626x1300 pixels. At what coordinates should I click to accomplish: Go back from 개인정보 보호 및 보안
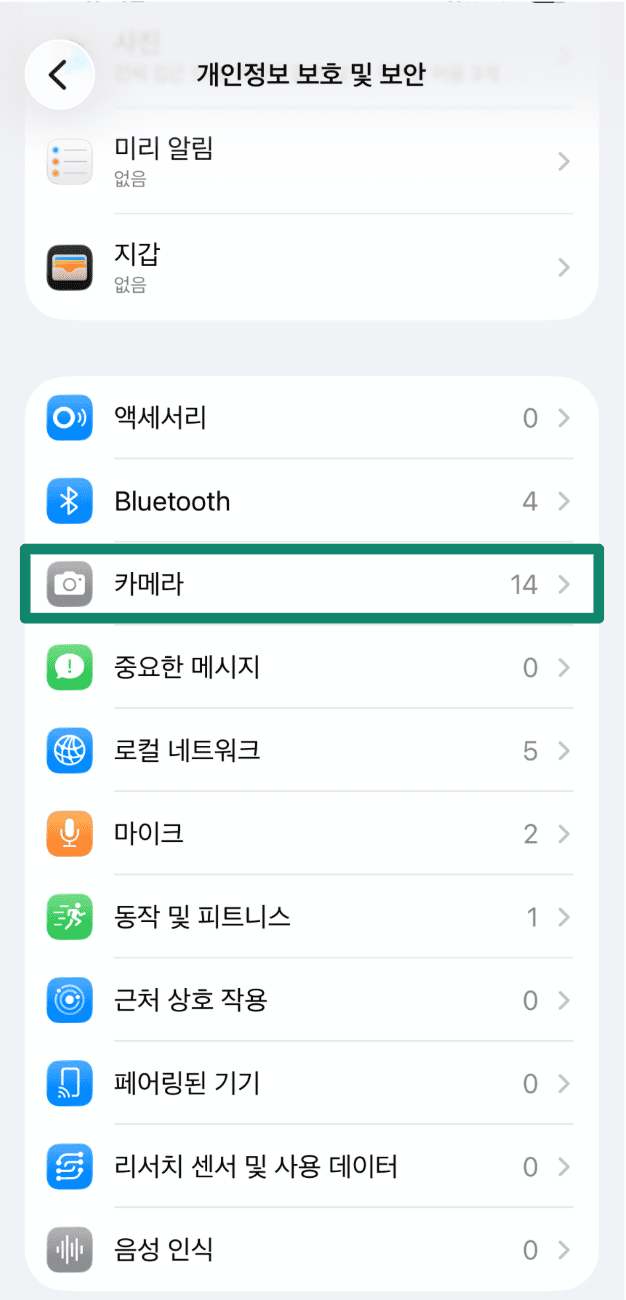(x=58, y=75)
